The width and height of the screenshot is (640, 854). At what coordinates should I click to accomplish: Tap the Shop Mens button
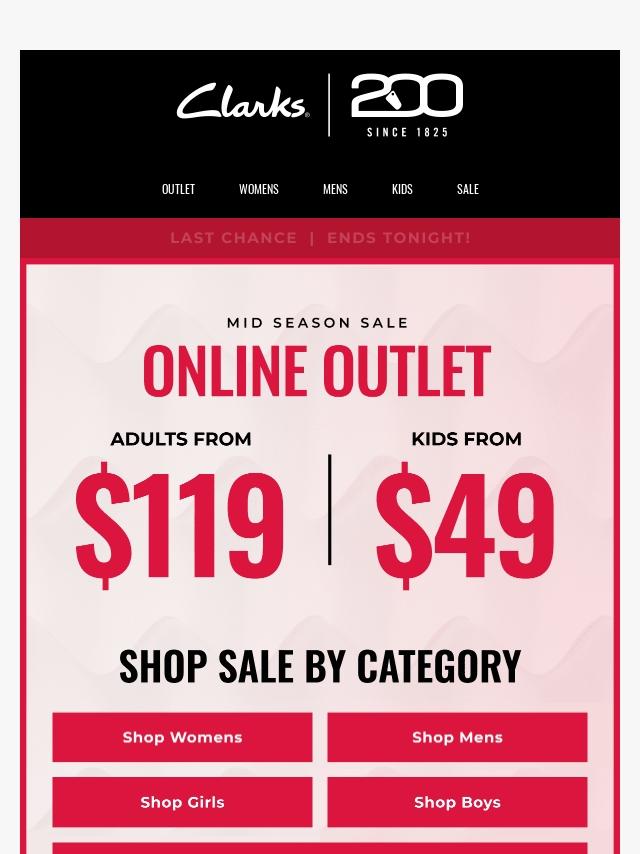point(457,737)
